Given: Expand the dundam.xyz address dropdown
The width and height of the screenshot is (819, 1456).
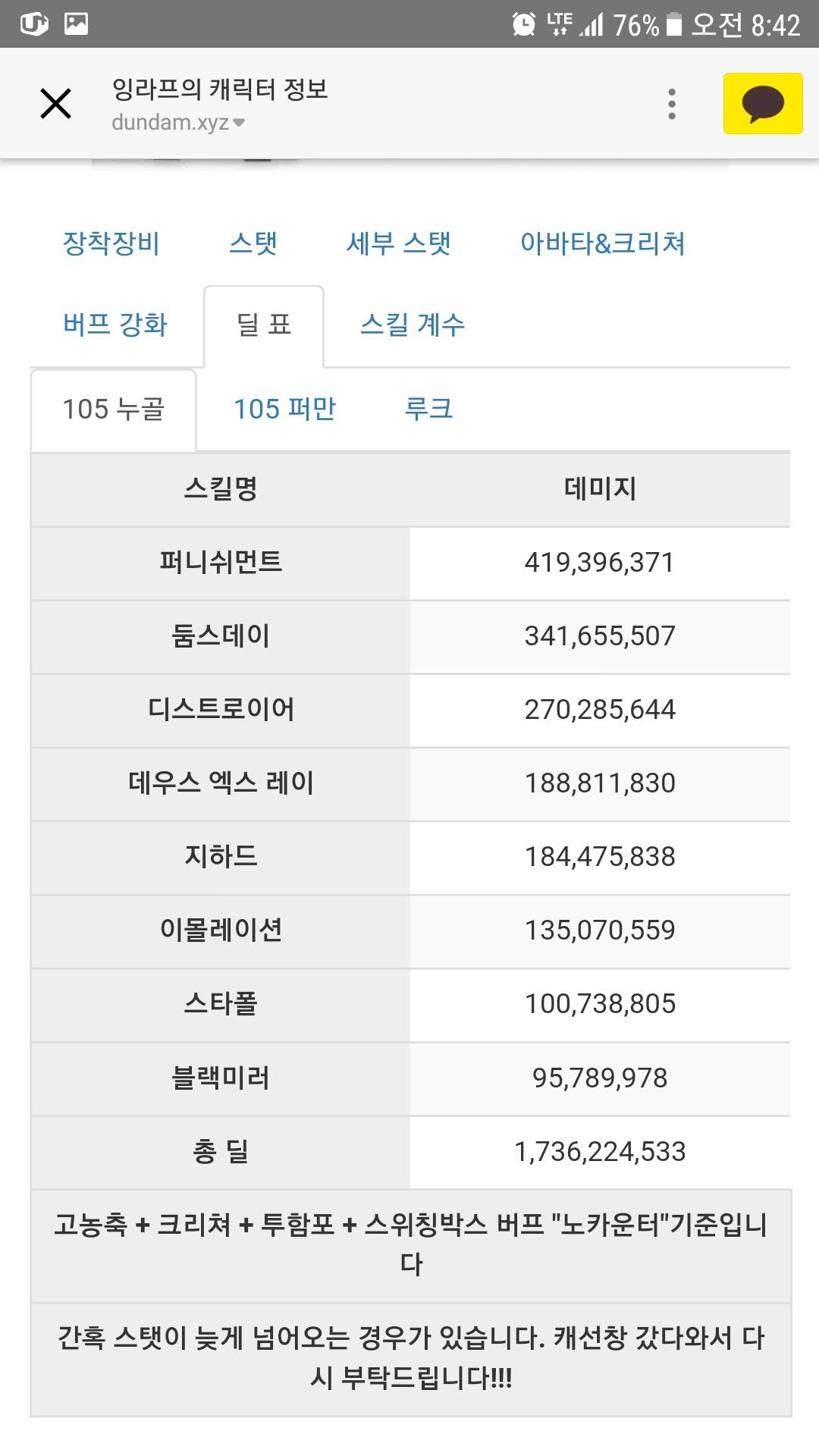Looking at the screenshot, I should [178, 122].
